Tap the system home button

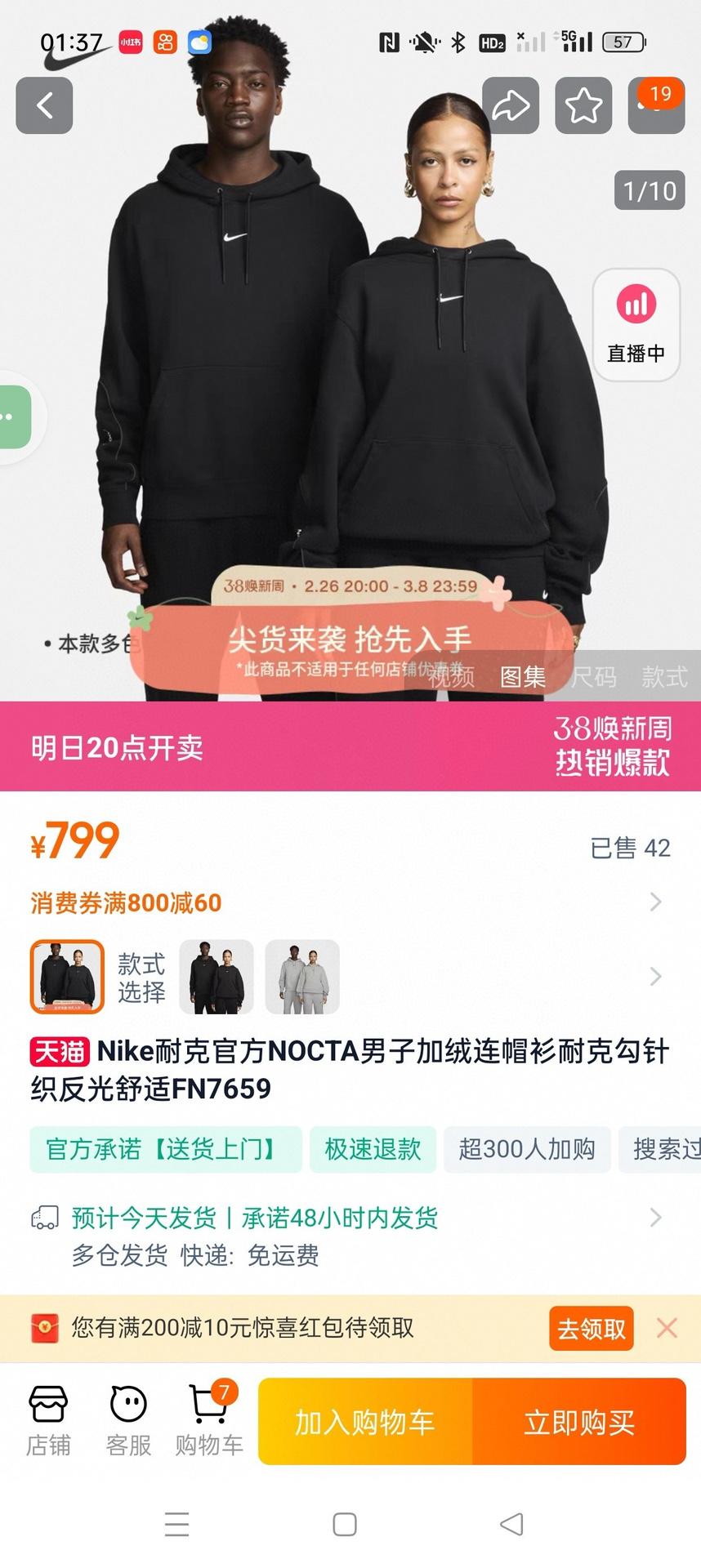pyautogui.click(x=345, y=1525)
